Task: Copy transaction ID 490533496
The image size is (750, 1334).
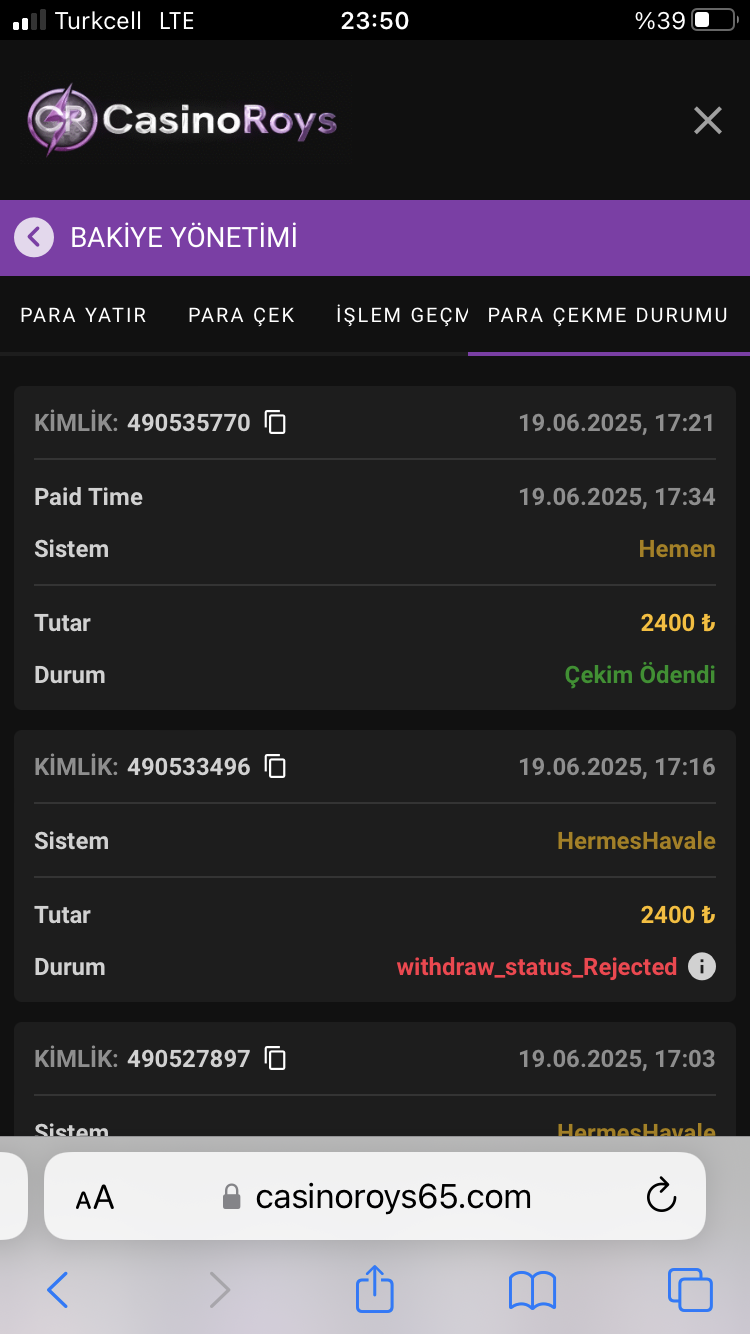Action: (275, 767)
